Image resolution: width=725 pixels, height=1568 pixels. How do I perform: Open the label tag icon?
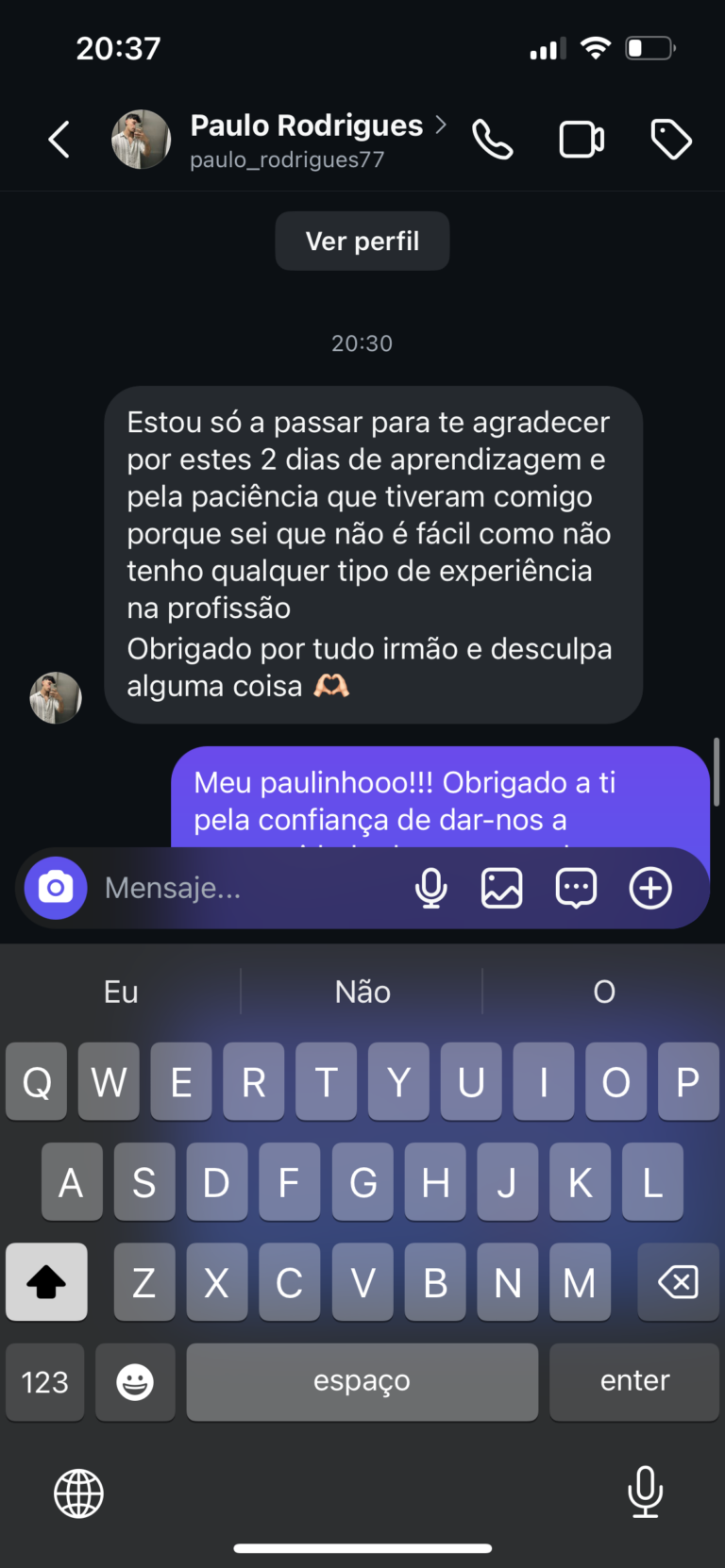point(671,140)
